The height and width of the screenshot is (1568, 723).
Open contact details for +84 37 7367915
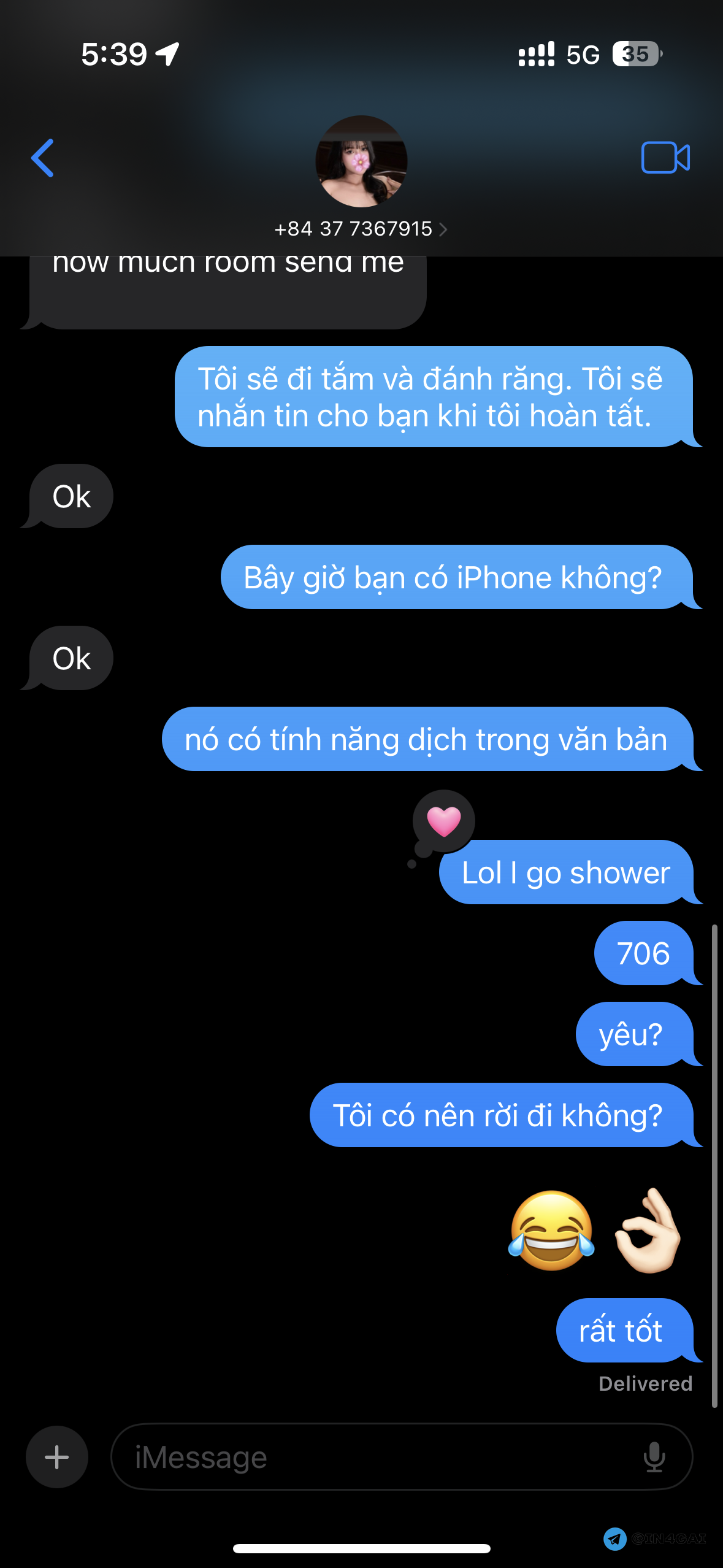(x=361, y=229)
